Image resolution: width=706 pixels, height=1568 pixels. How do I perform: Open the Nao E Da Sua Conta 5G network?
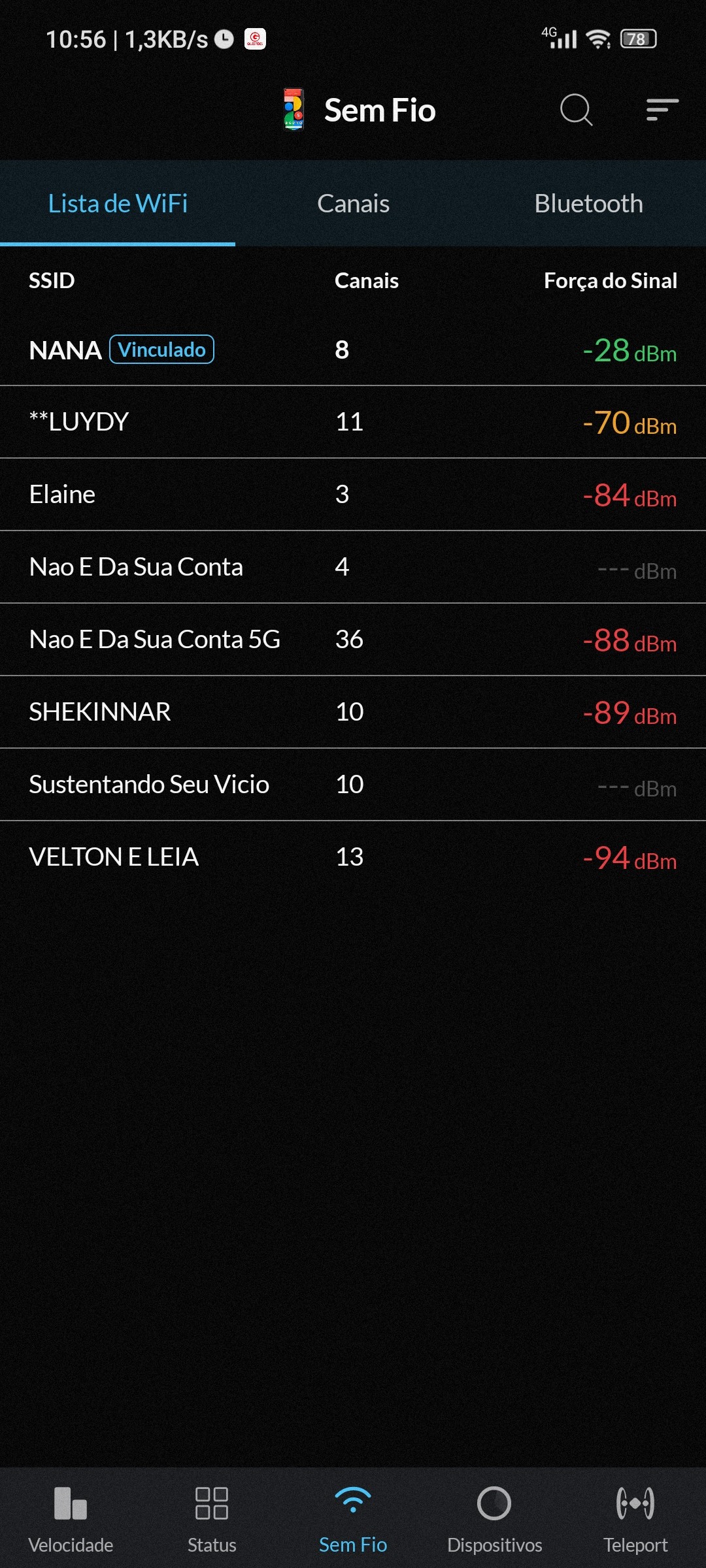[353, 640]
